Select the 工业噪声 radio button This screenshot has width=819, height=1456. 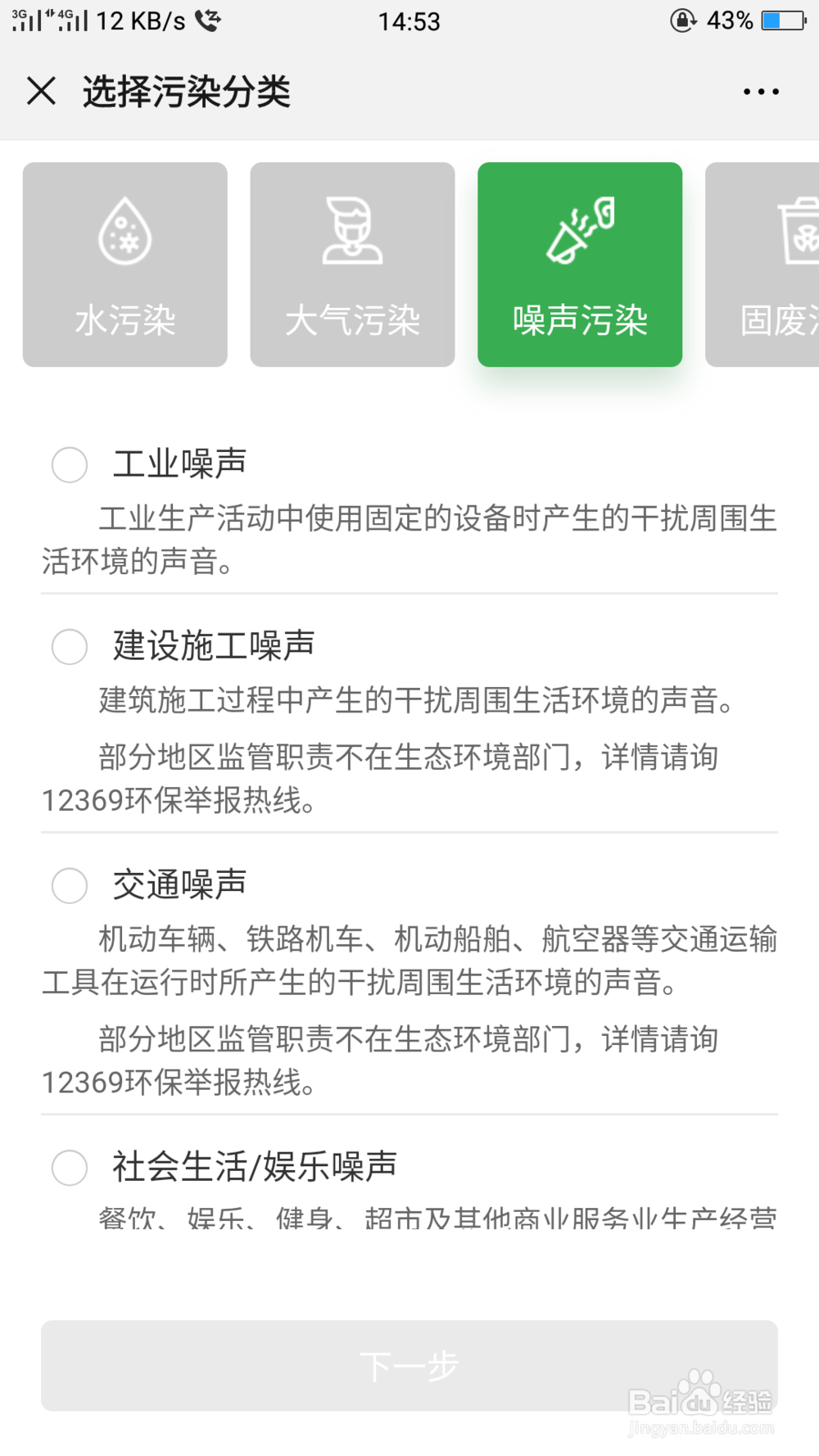click(x=69, y=465)
